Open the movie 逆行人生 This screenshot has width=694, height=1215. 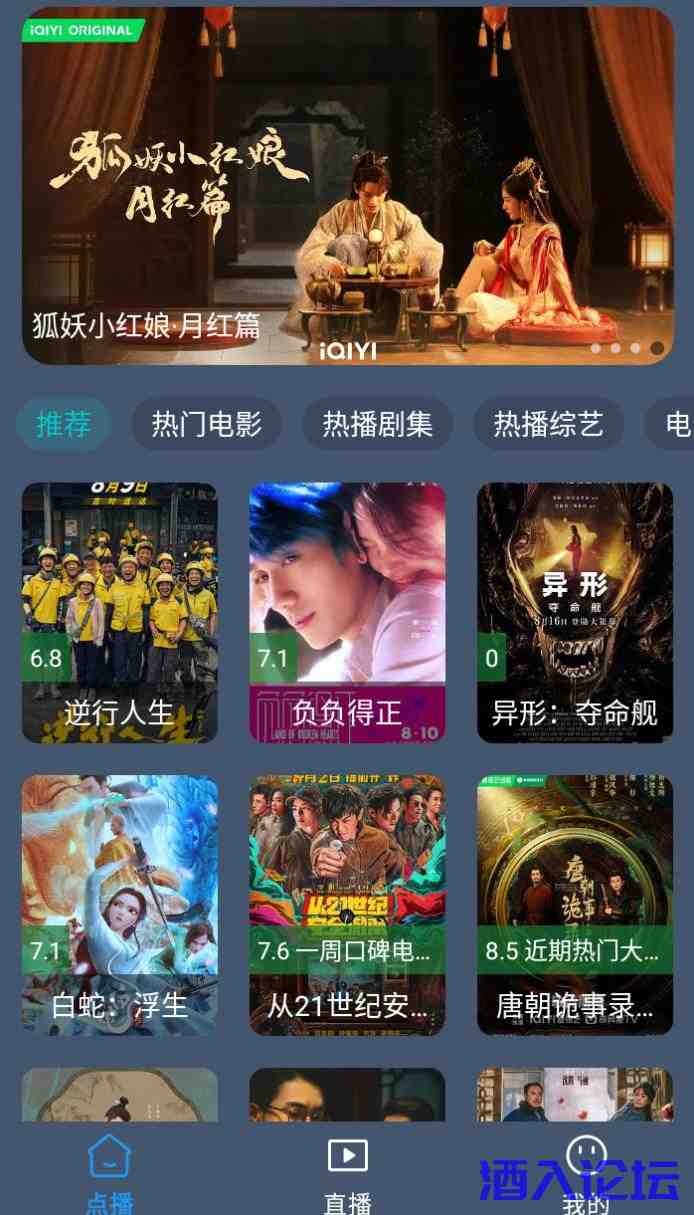(120, 612)
